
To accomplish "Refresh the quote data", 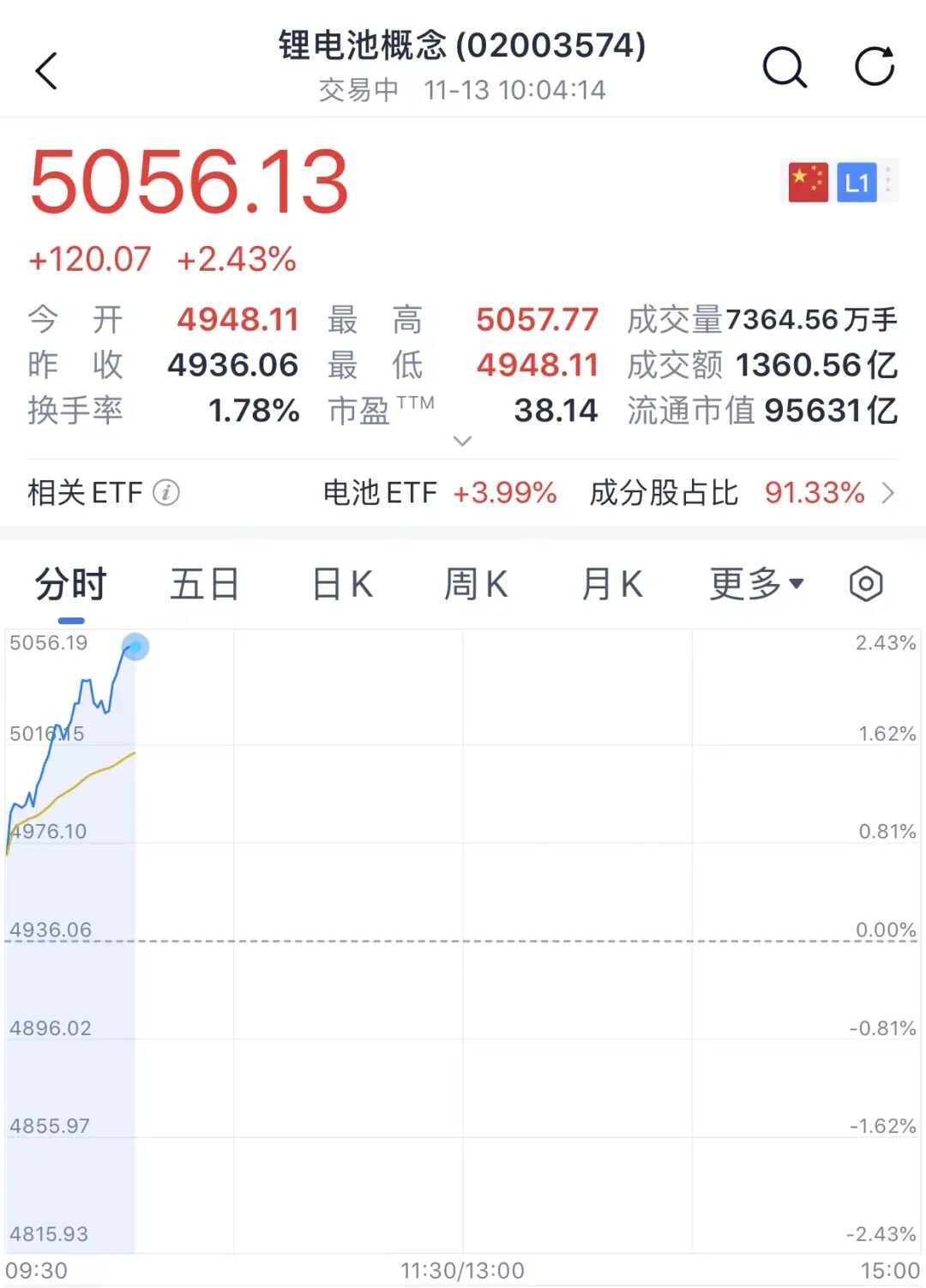I will pyautogui.click(x=875, y=67).
